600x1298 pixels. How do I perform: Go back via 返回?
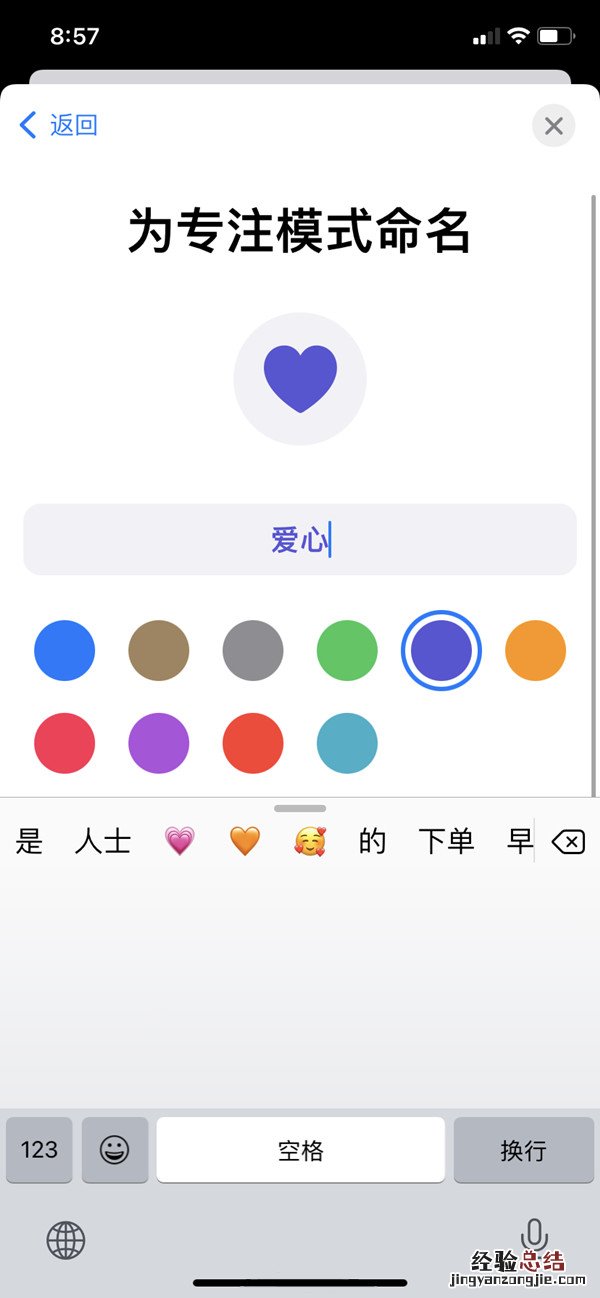[59, 125]
